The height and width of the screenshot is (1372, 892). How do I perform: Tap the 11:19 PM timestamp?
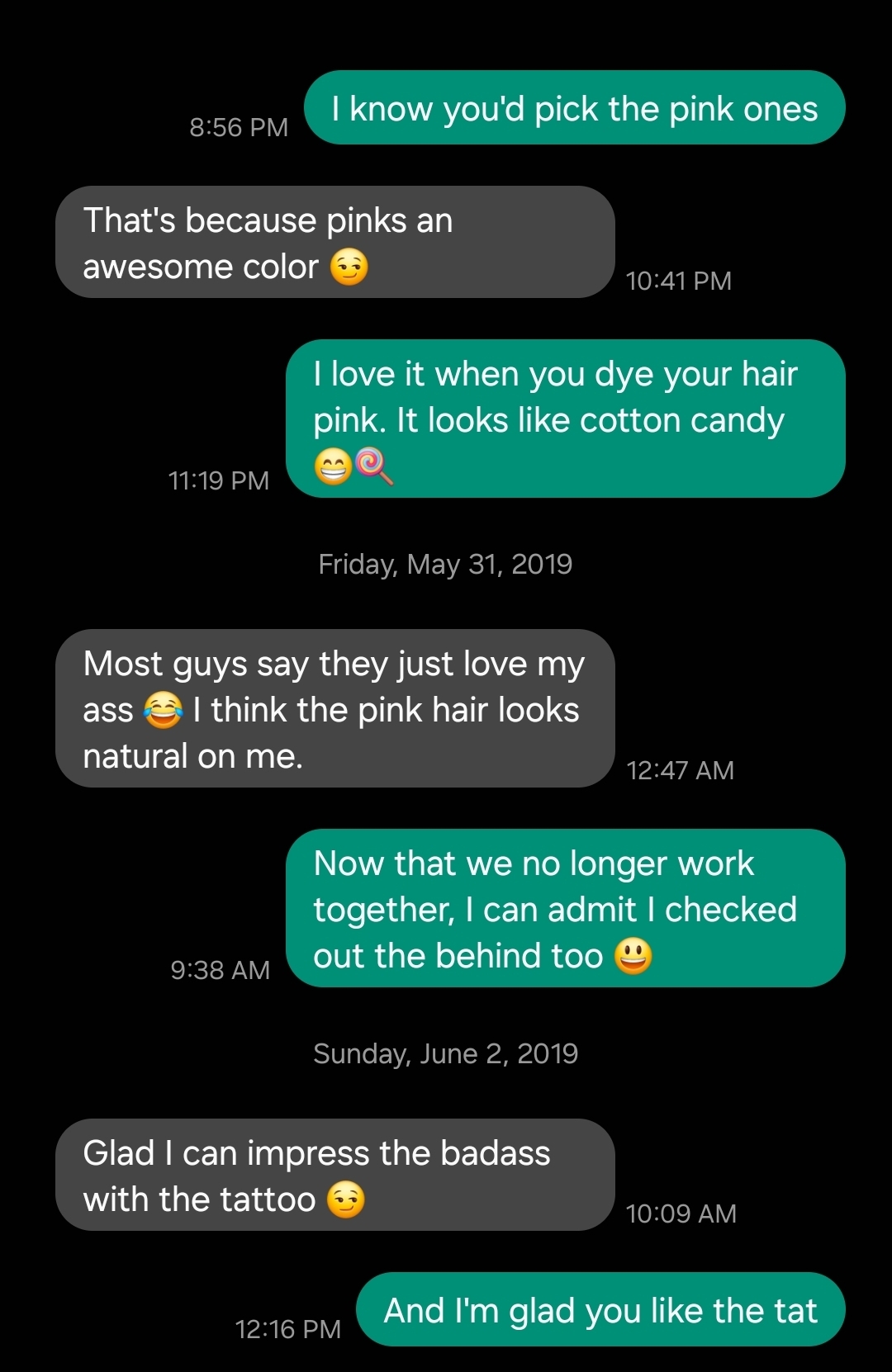(219, 480)
